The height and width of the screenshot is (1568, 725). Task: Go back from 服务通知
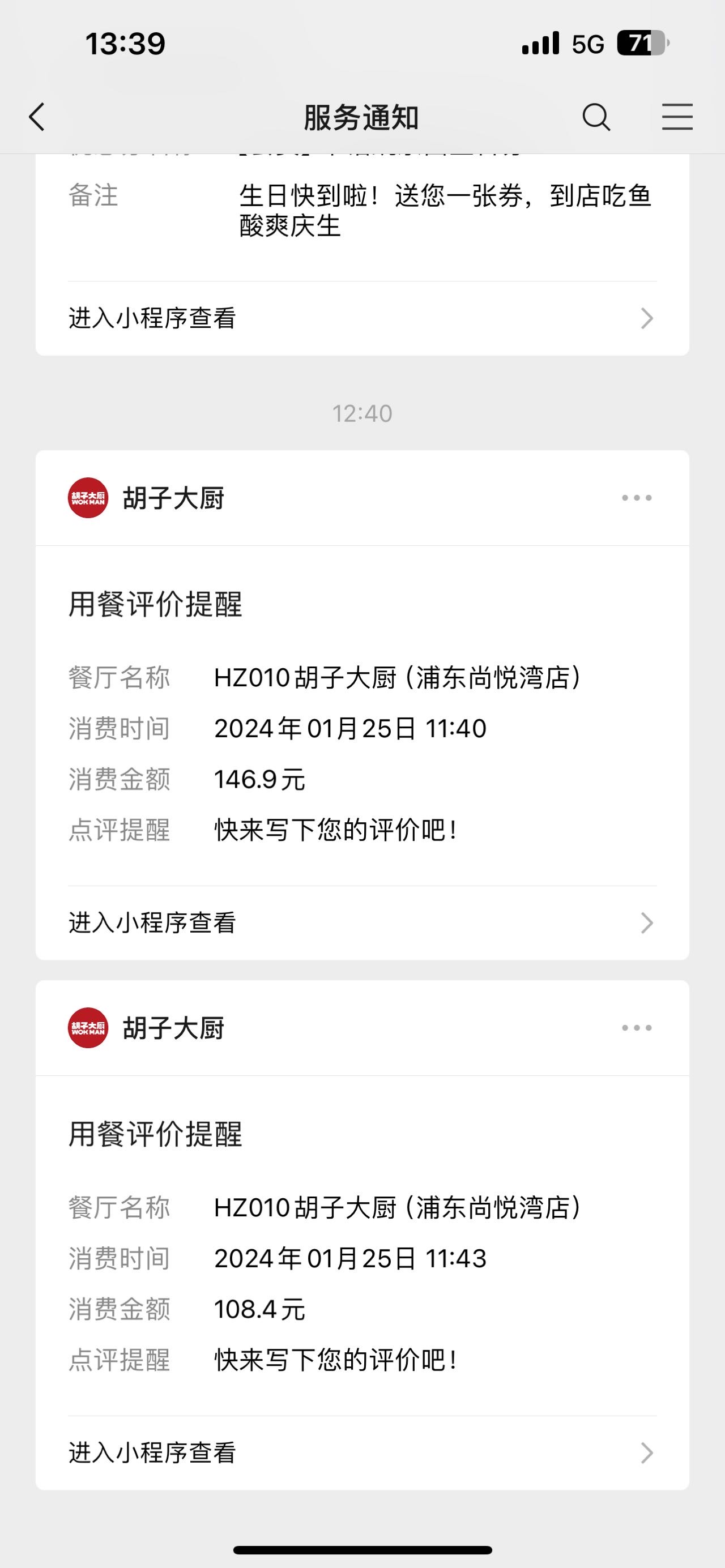[36, 117]
